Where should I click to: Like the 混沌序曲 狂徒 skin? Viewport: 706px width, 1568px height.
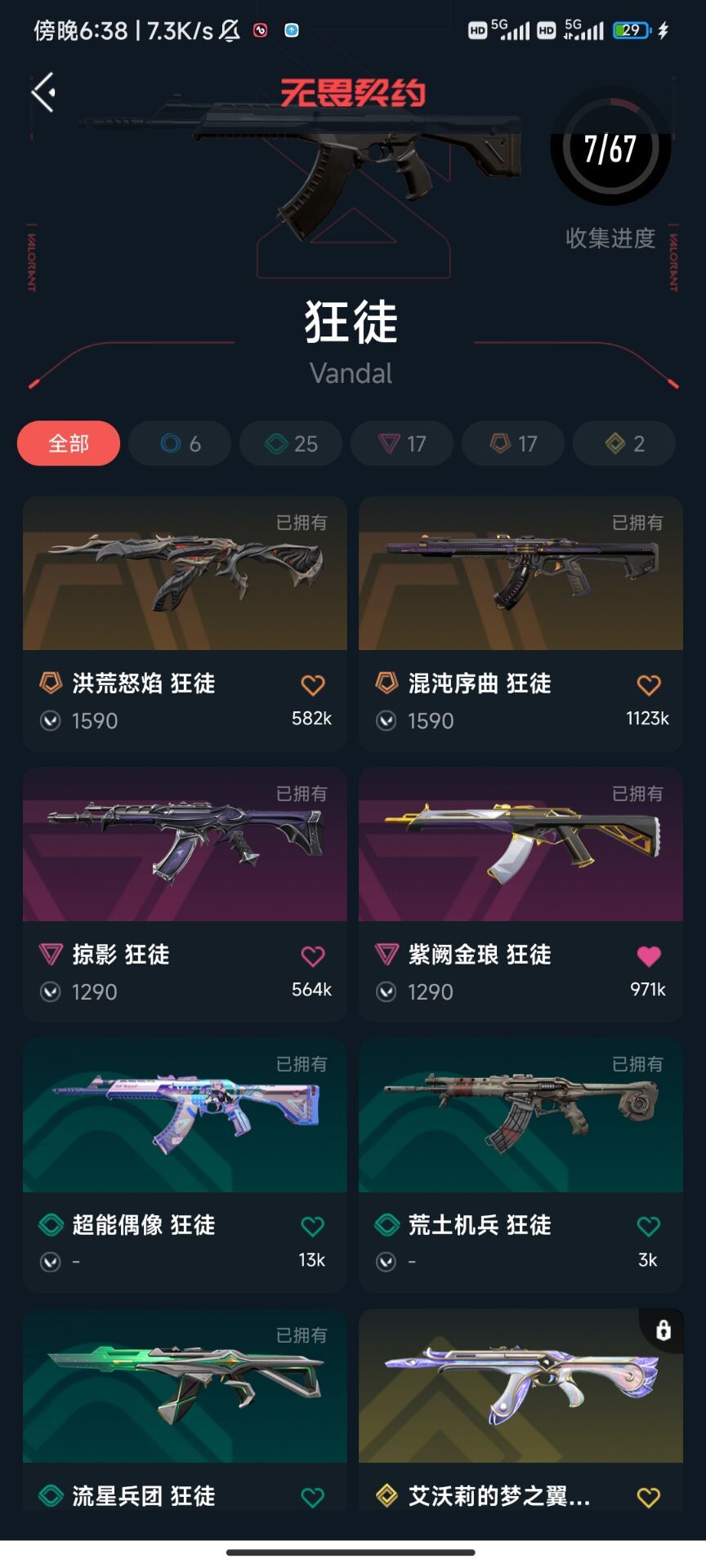(649, 685)
